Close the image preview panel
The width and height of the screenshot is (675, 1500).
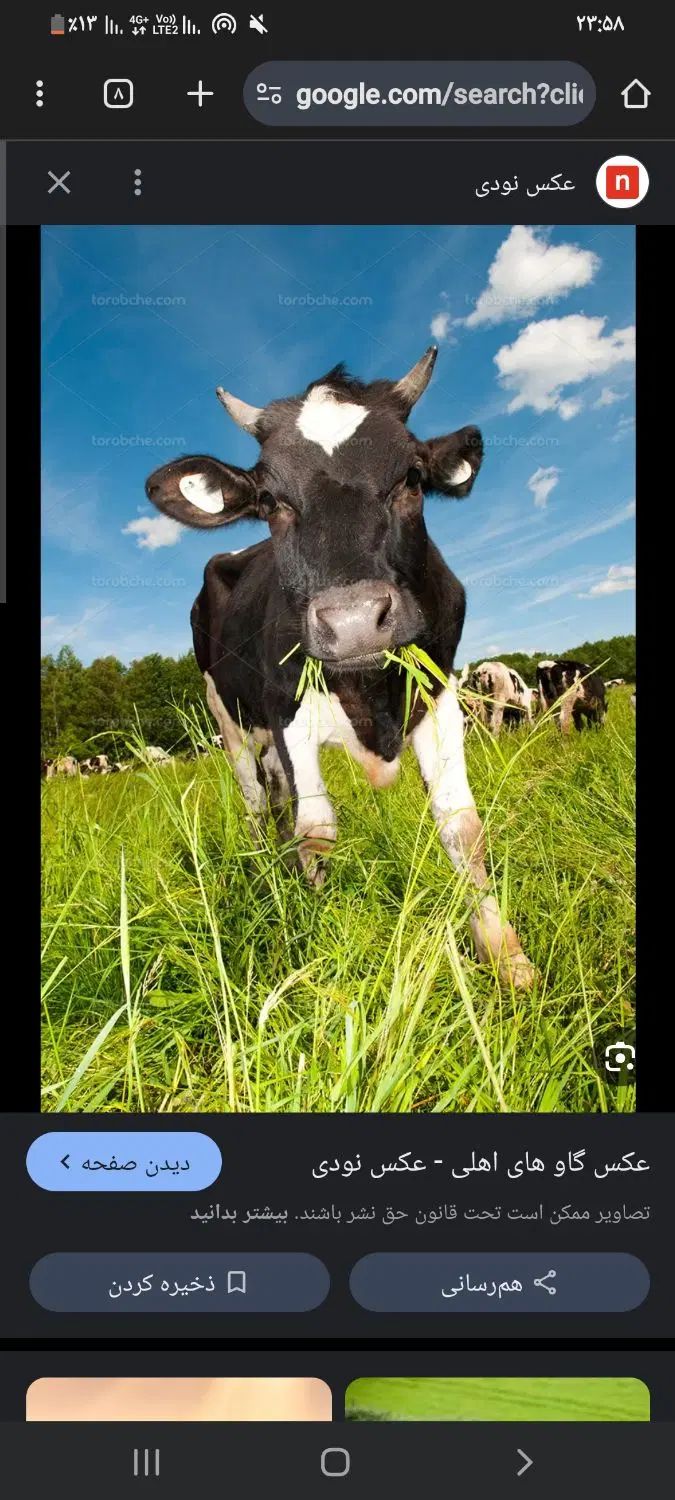59,182
